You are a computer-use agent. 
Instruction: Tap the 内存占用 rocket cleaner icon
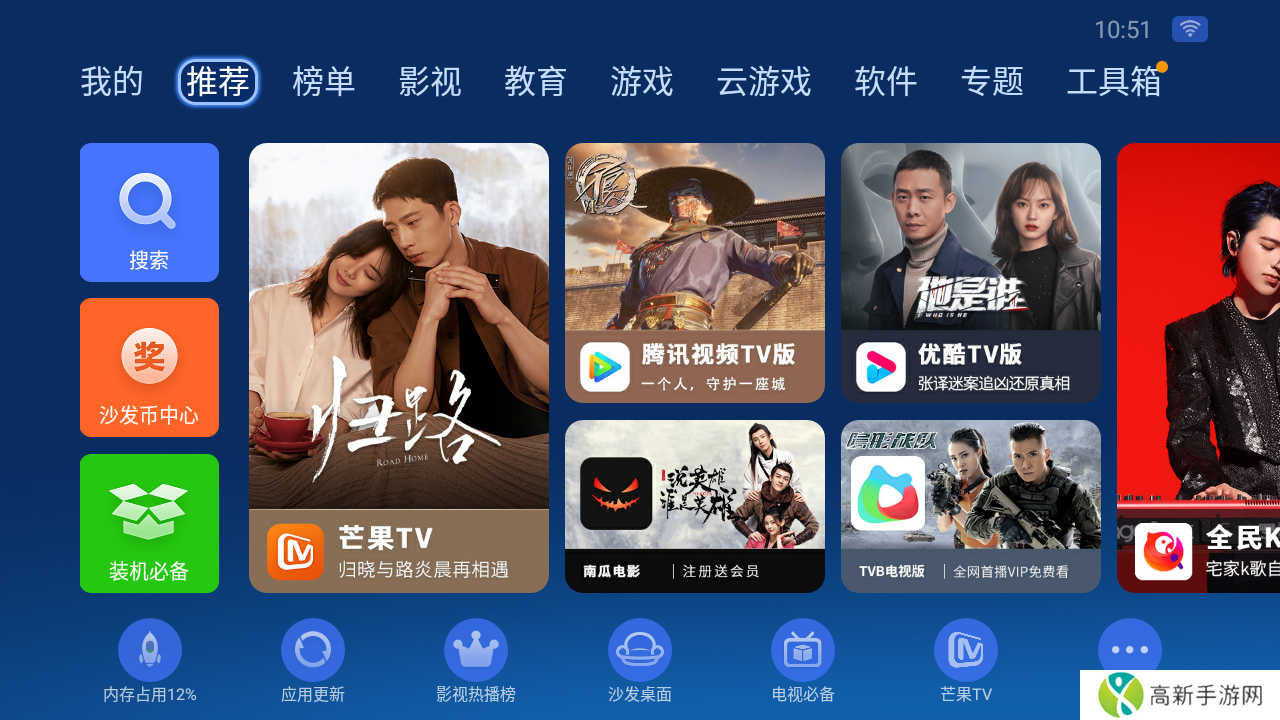(150, 651)
